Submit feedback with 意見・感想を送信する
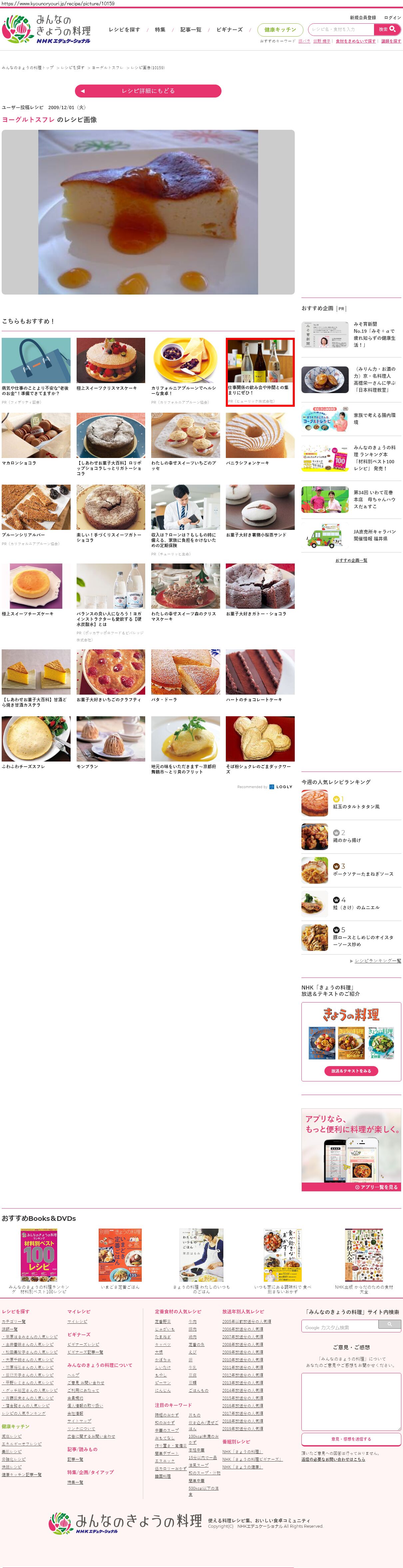This screenshot has height=1568, width=403. tap(351, 1439)
